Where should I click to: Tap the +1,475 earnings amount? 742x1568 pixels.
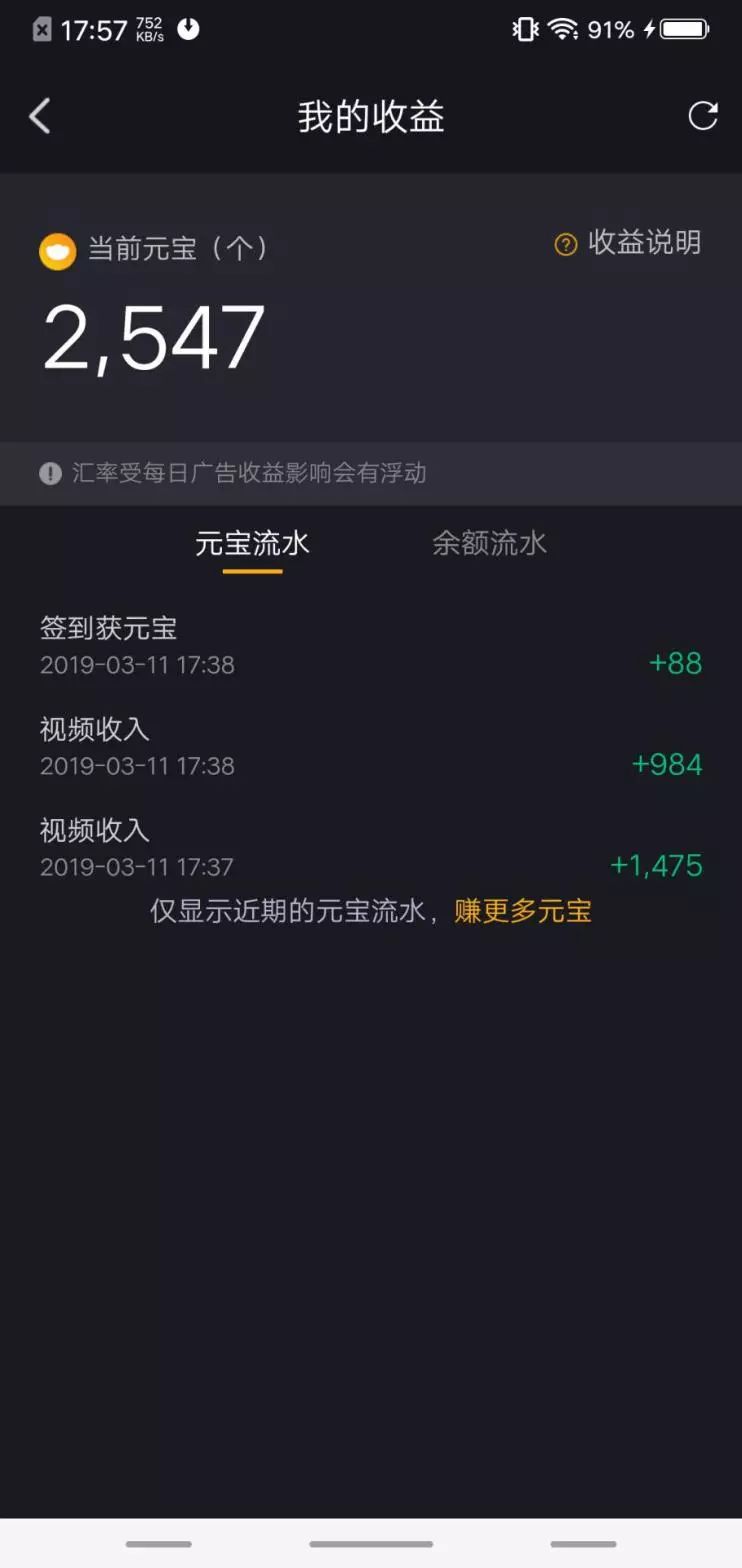[x=655, y=866]
